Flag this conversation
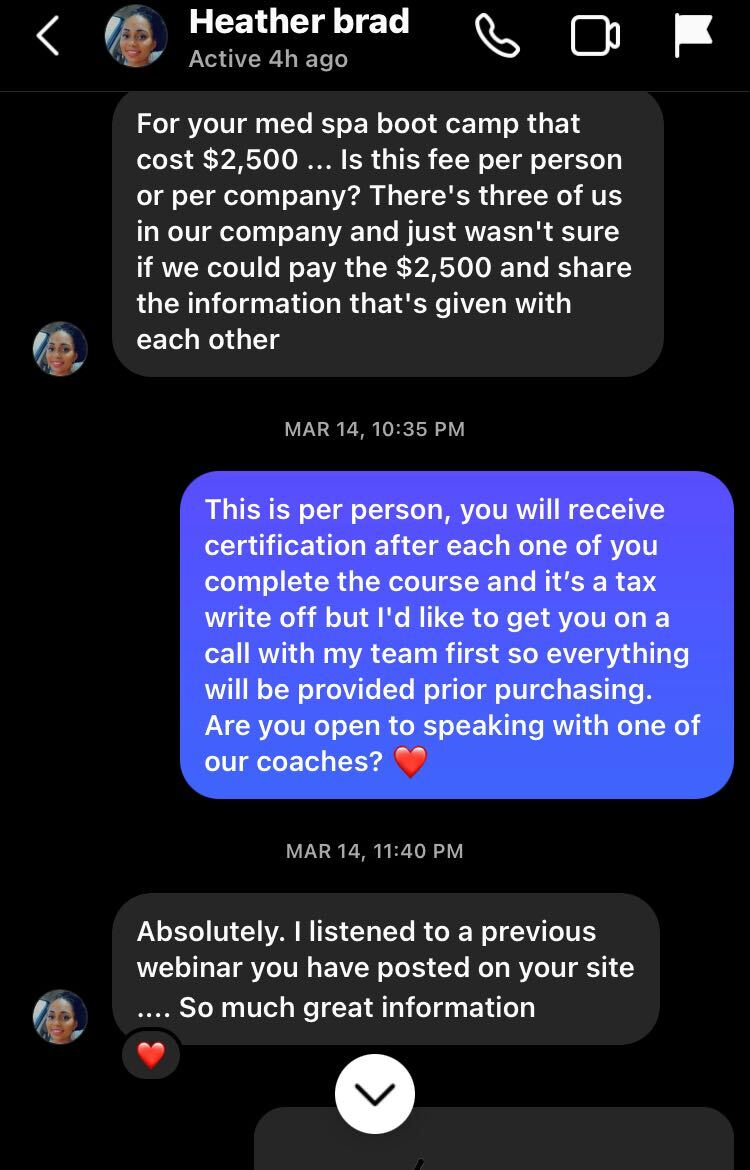 [x=692, y=37]
